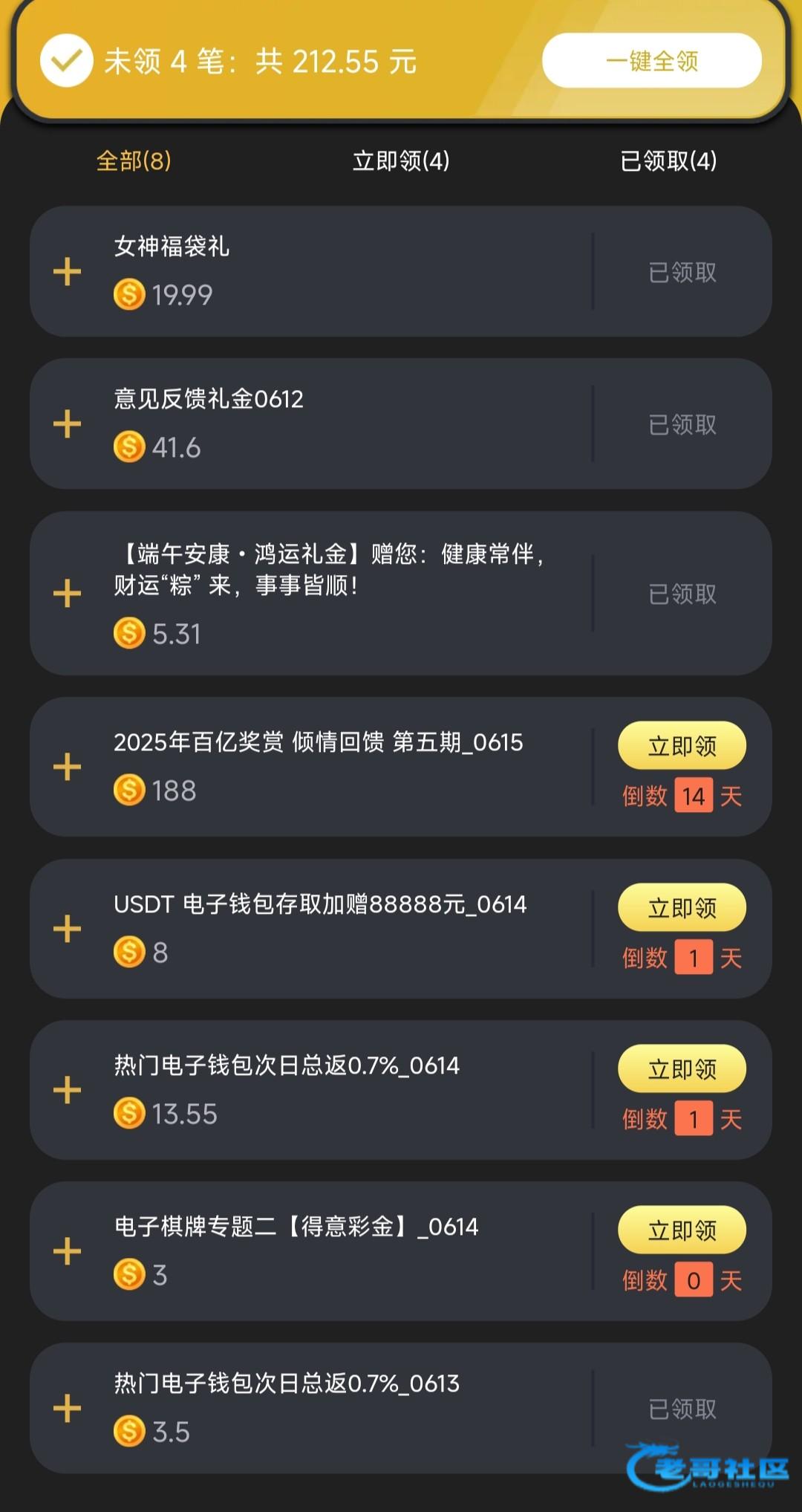Claim the 热门电子钱包次日总返0.7%_0614 reward

(682, 1068)
